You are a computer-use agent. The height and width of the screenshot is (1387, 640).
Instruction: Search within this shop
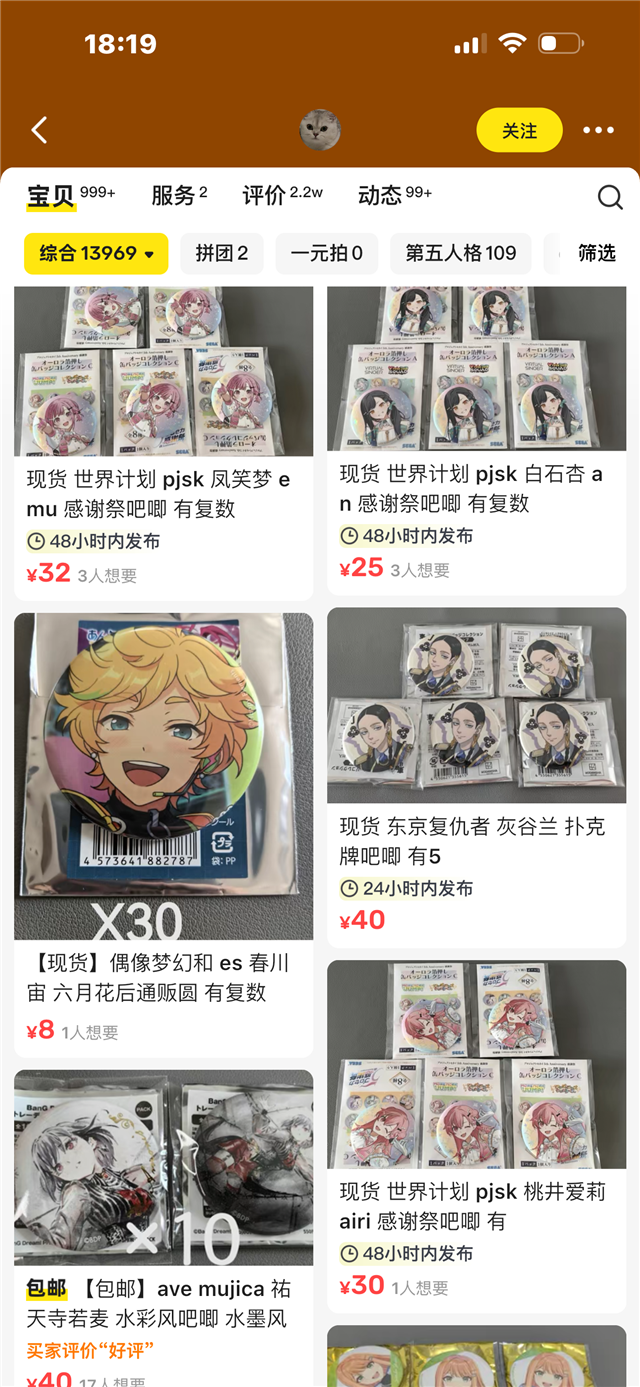610,197
